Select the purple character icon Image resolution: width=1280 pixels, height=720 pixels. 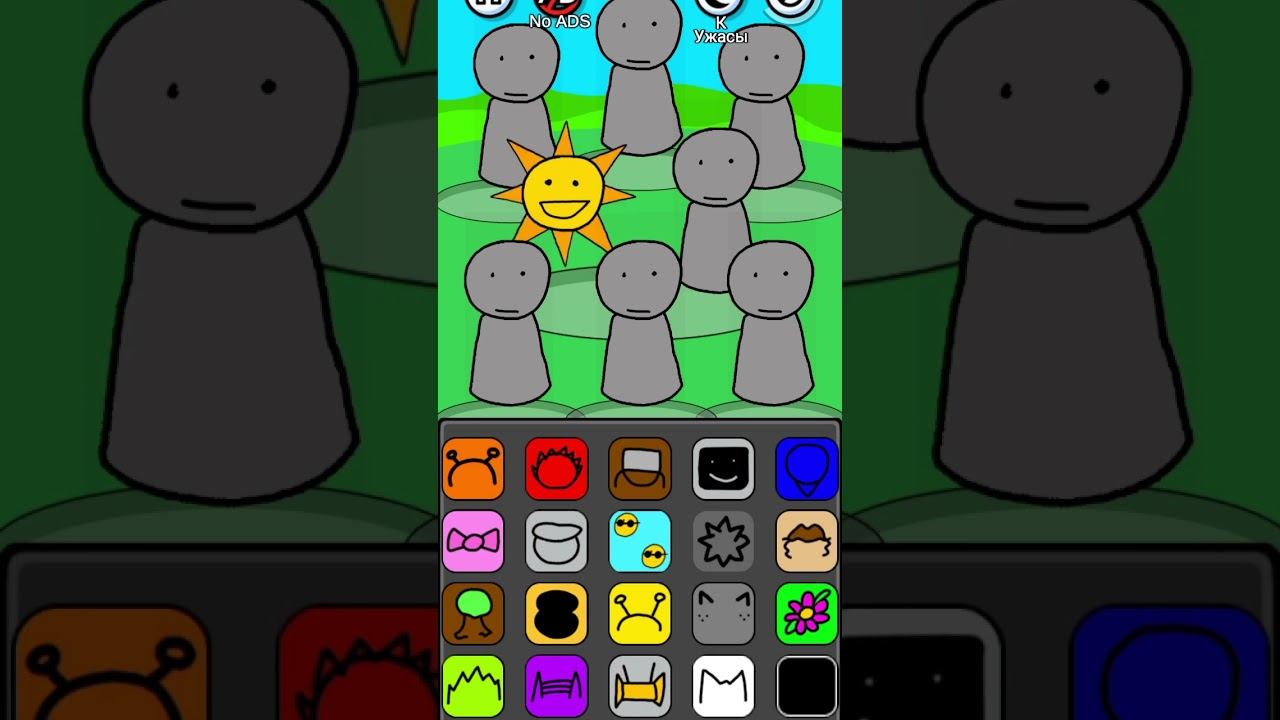point(556,685)
